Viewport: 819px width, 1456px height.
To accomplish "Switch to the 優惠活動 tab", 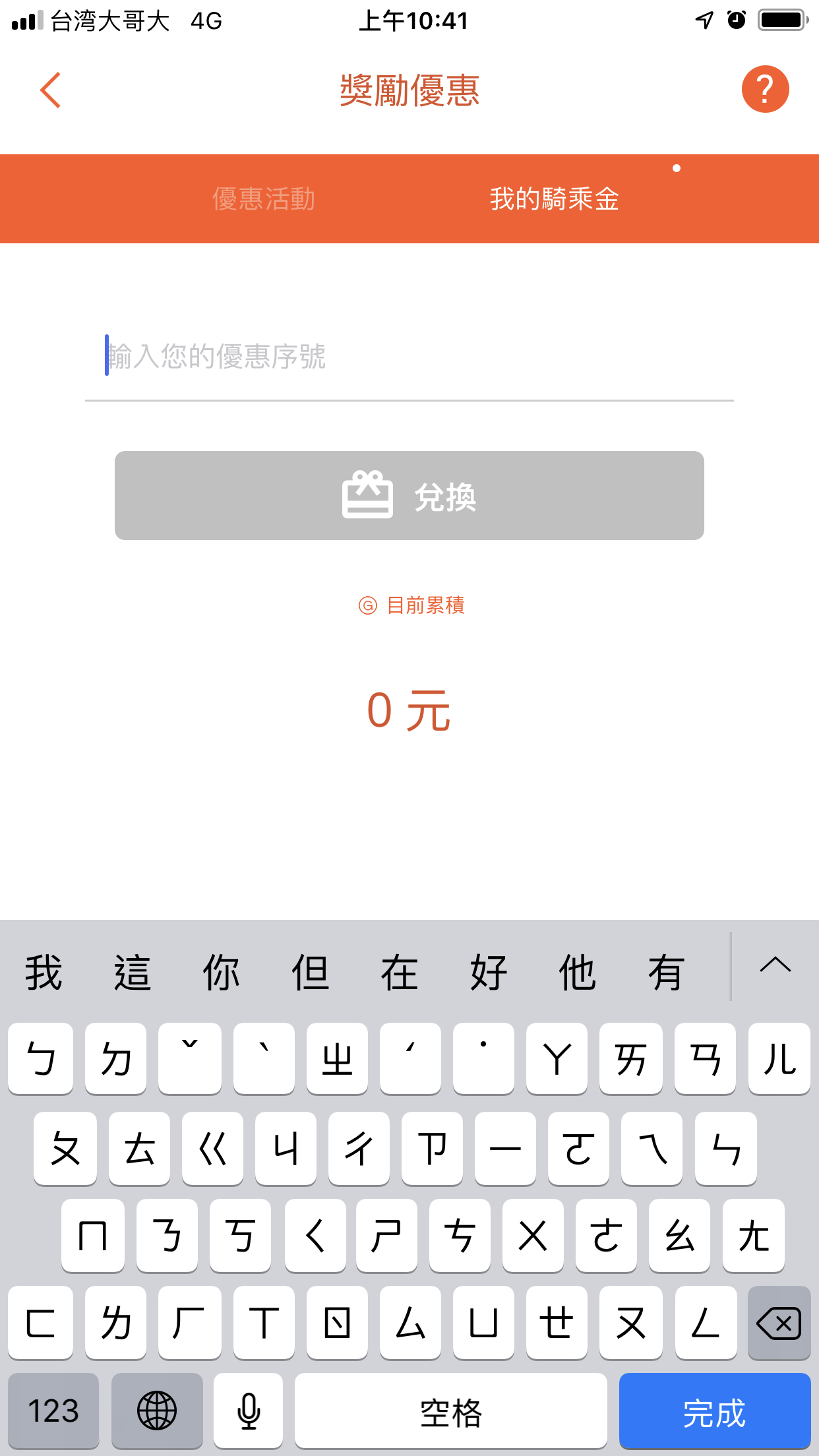I will pyautogui.click(x=263, y=198).
